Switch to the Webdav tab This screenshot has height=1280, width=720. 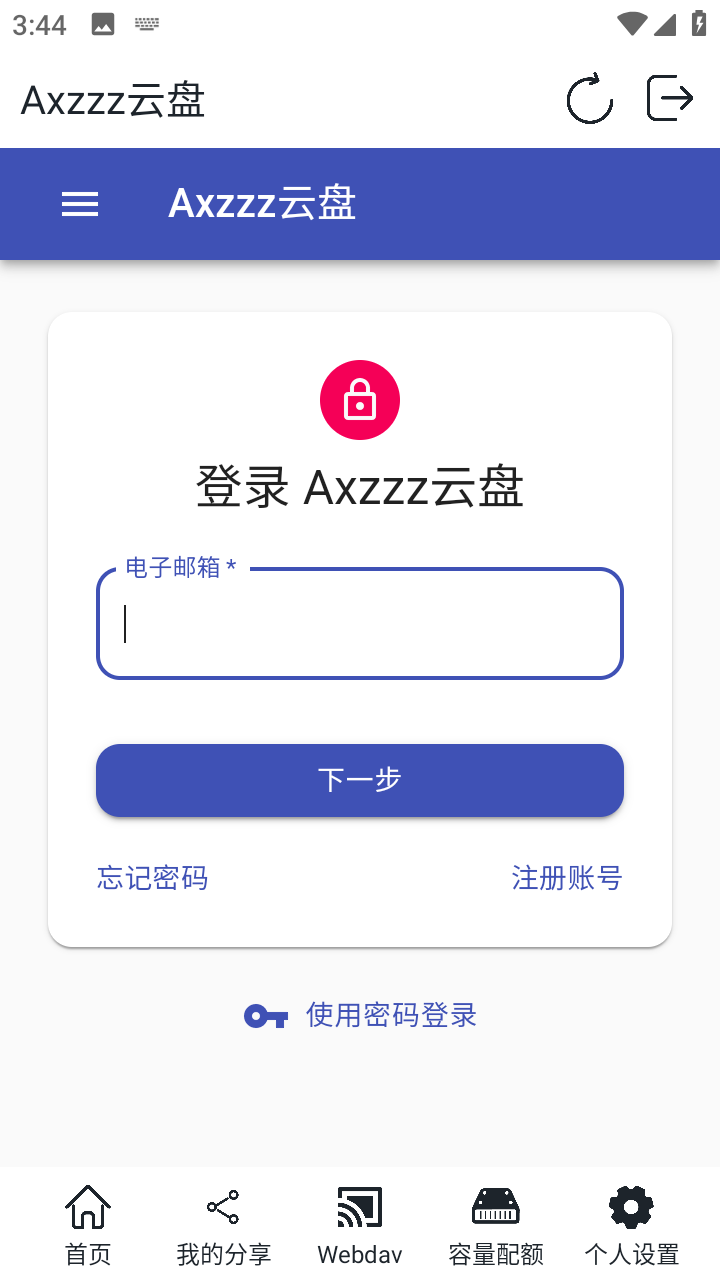(x=360, y=1225)
